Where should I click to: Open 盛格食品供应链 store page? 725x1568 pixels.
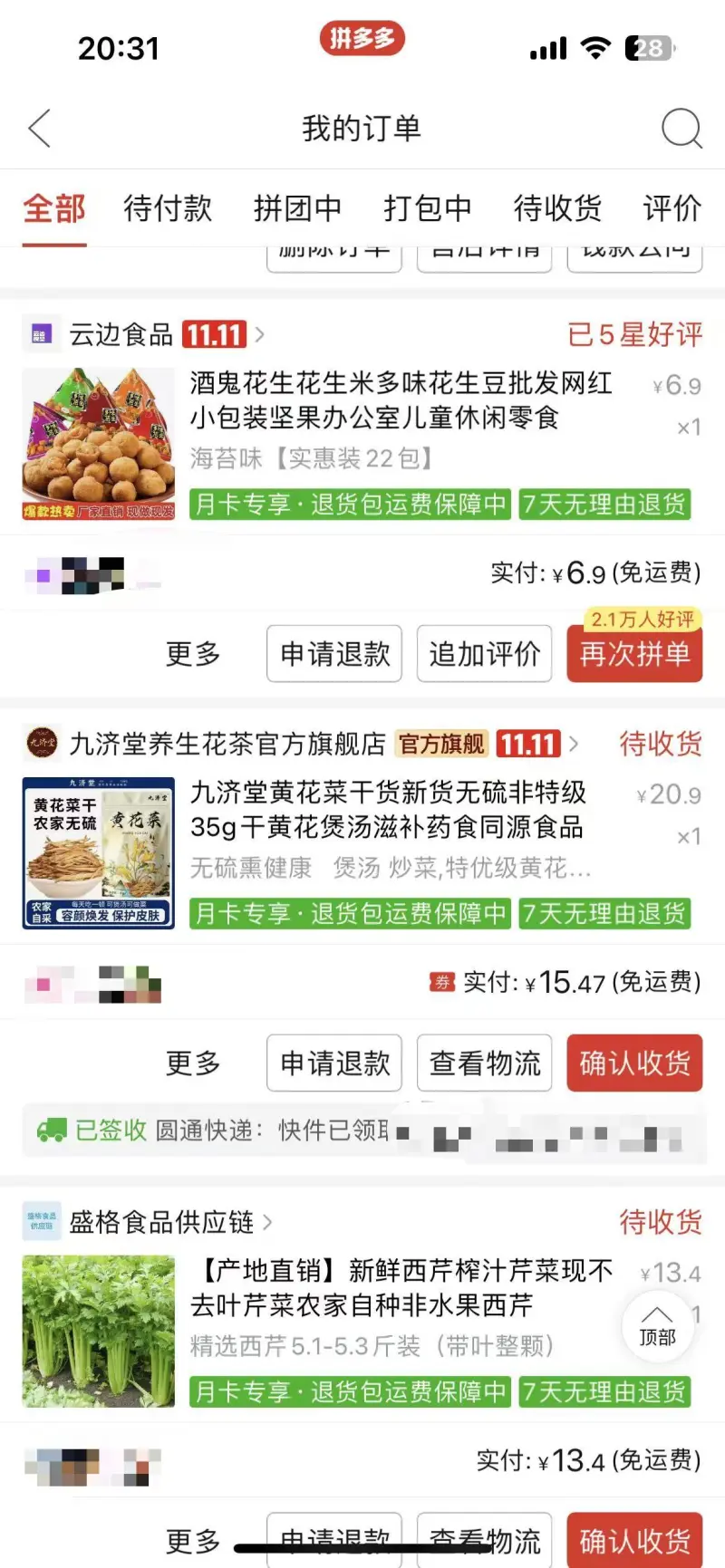(x=161, y=1223)
